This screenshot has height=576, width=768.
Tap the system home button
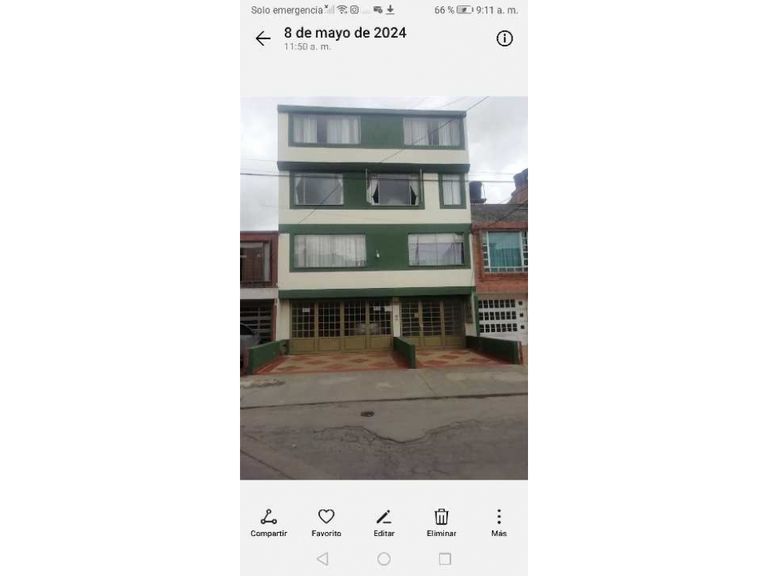point(384,559)
